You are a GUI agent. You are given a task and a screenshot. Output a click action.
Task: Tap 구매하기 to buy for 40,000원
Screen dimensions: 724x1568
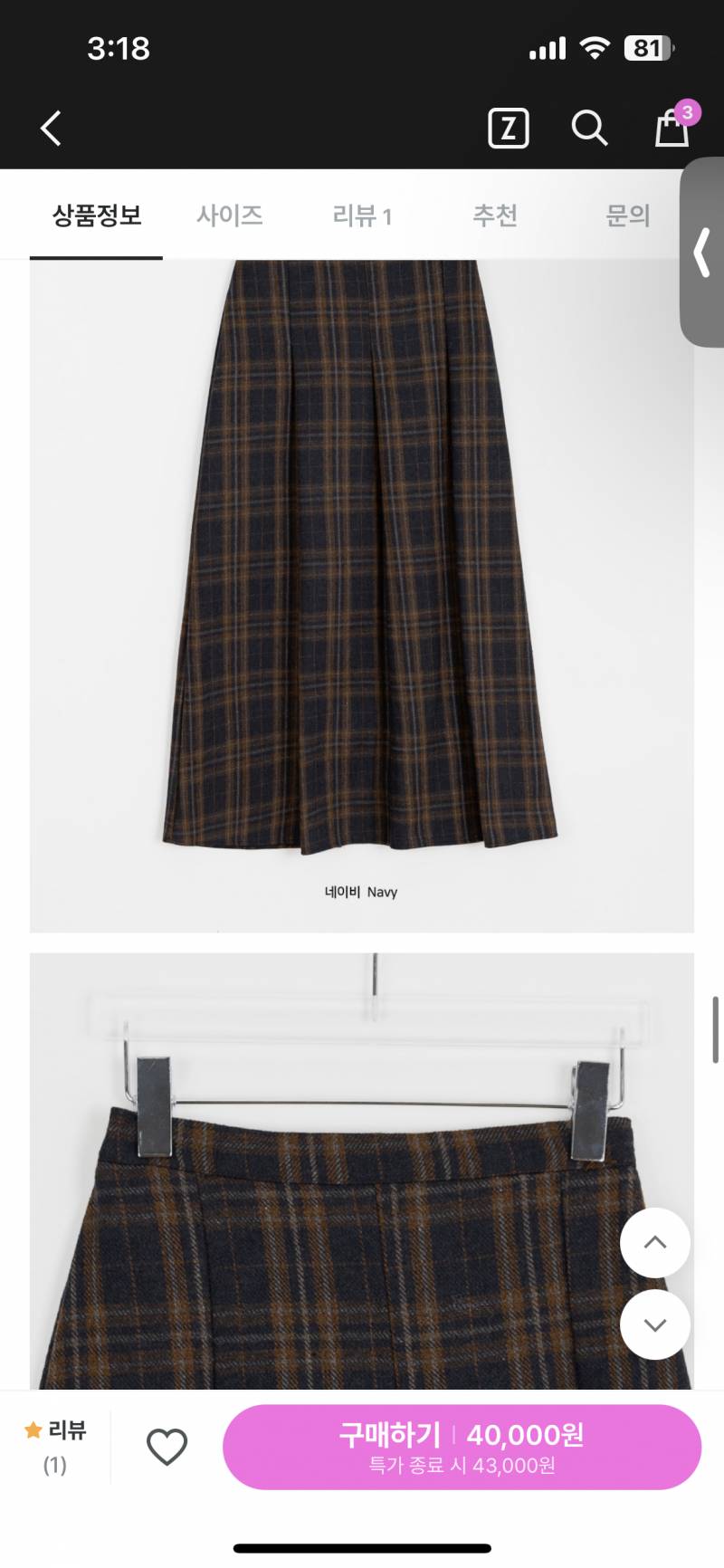click(x=462, y=1447)
